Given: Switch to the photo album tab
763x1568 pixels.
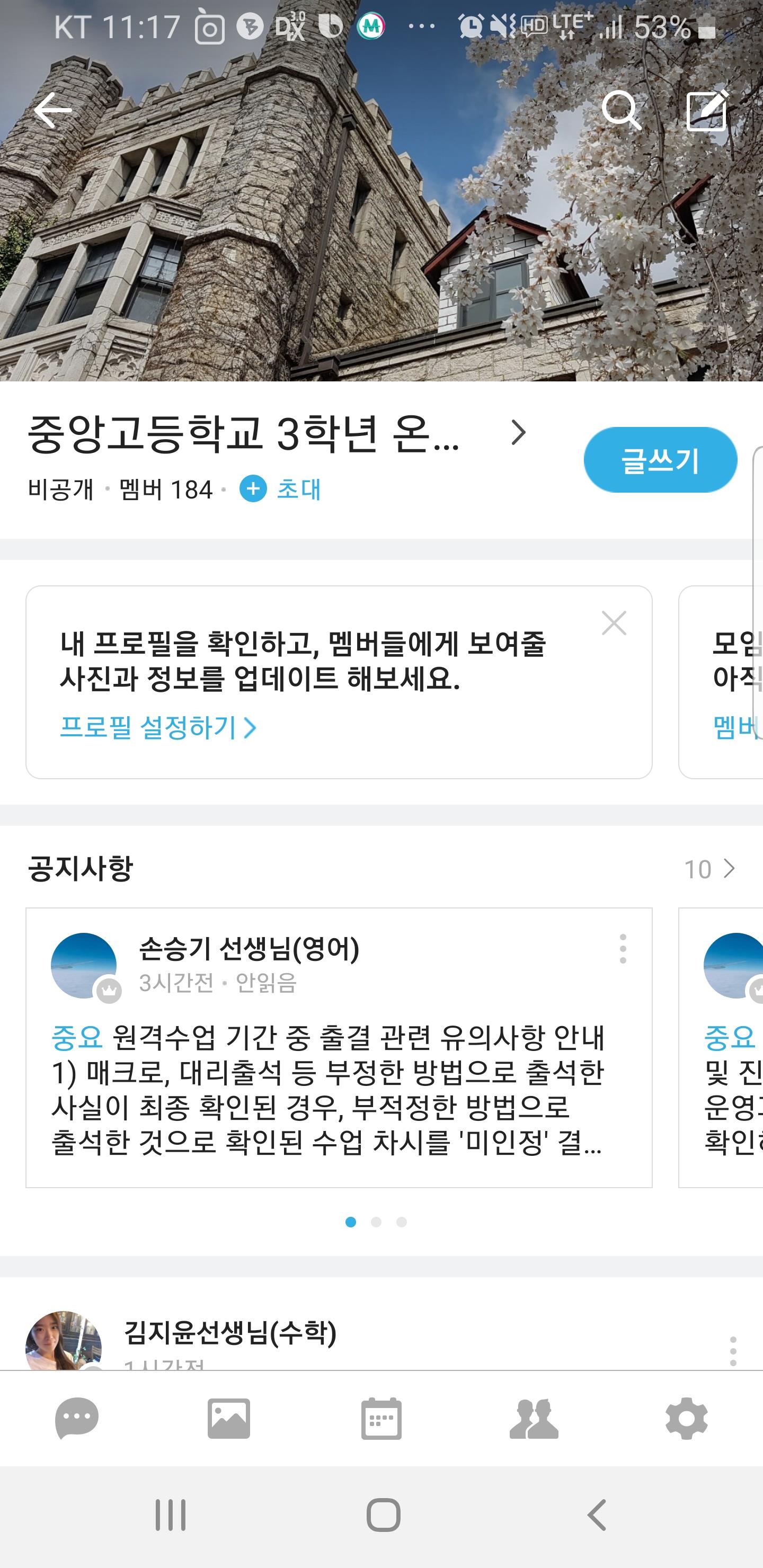Looking at the screenshot, I should (229, 1418).
